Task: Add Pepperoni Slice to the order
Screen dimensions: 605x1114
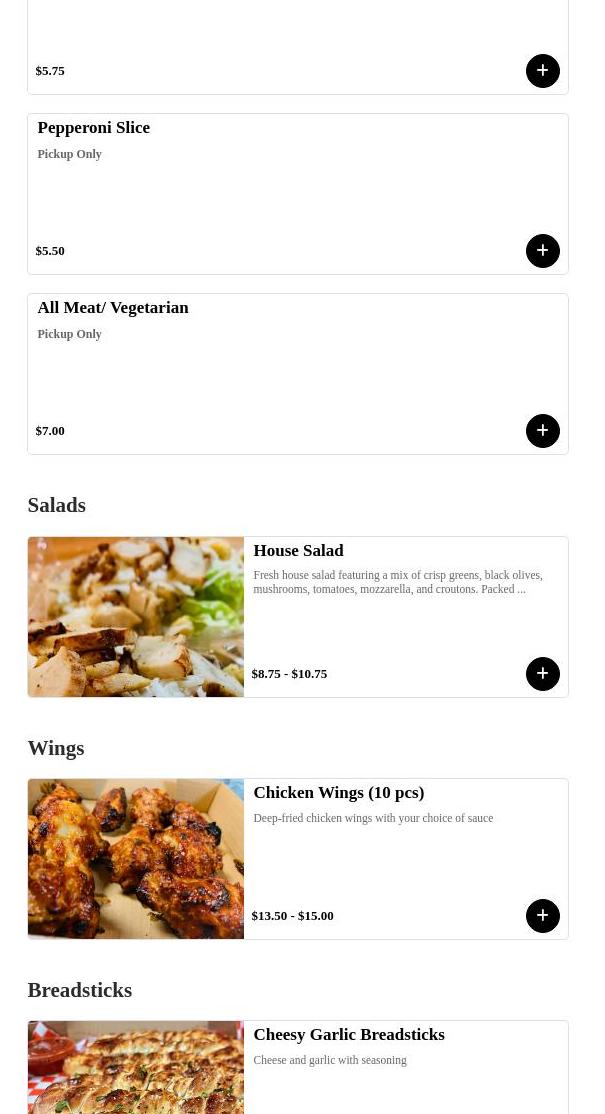Action: tap(543, 251)
